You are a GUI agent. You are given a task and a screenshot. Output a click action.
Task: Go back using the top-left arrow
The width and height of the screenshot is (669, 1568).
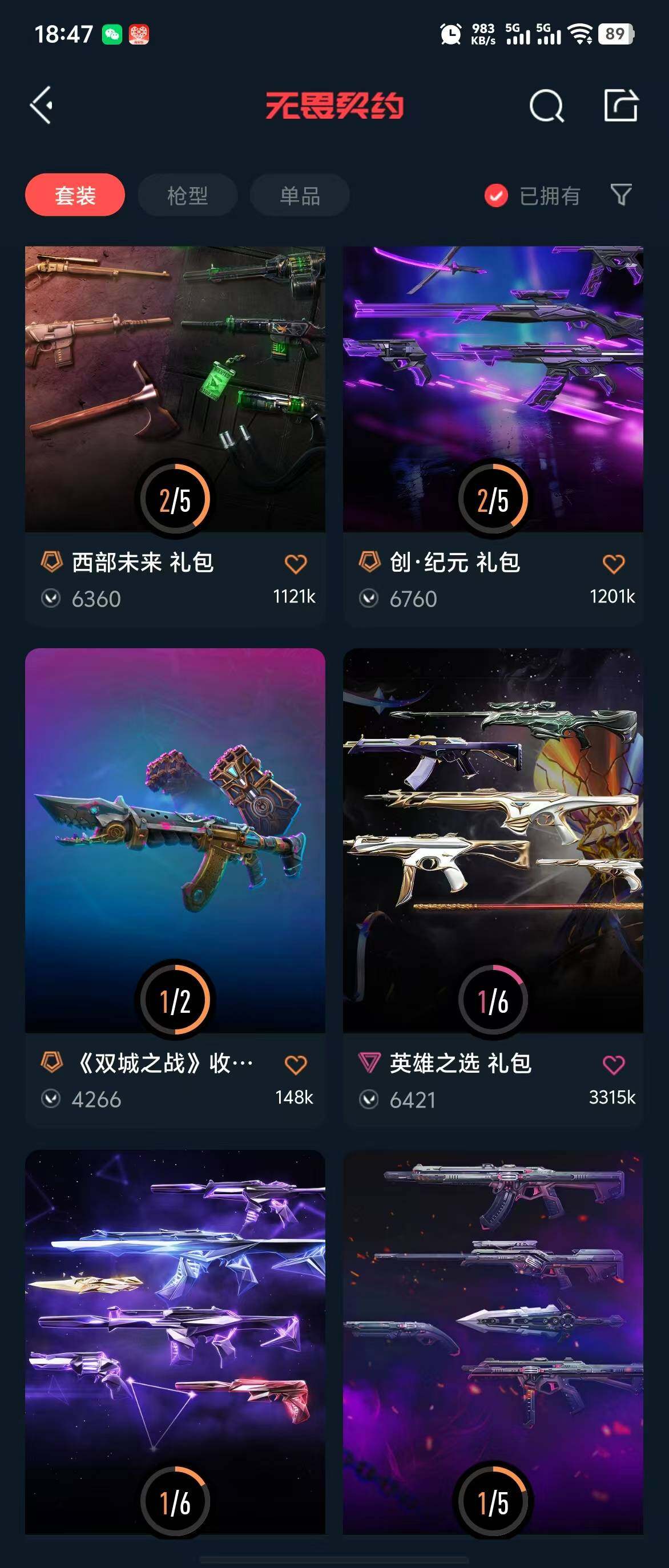click(42, 106)
